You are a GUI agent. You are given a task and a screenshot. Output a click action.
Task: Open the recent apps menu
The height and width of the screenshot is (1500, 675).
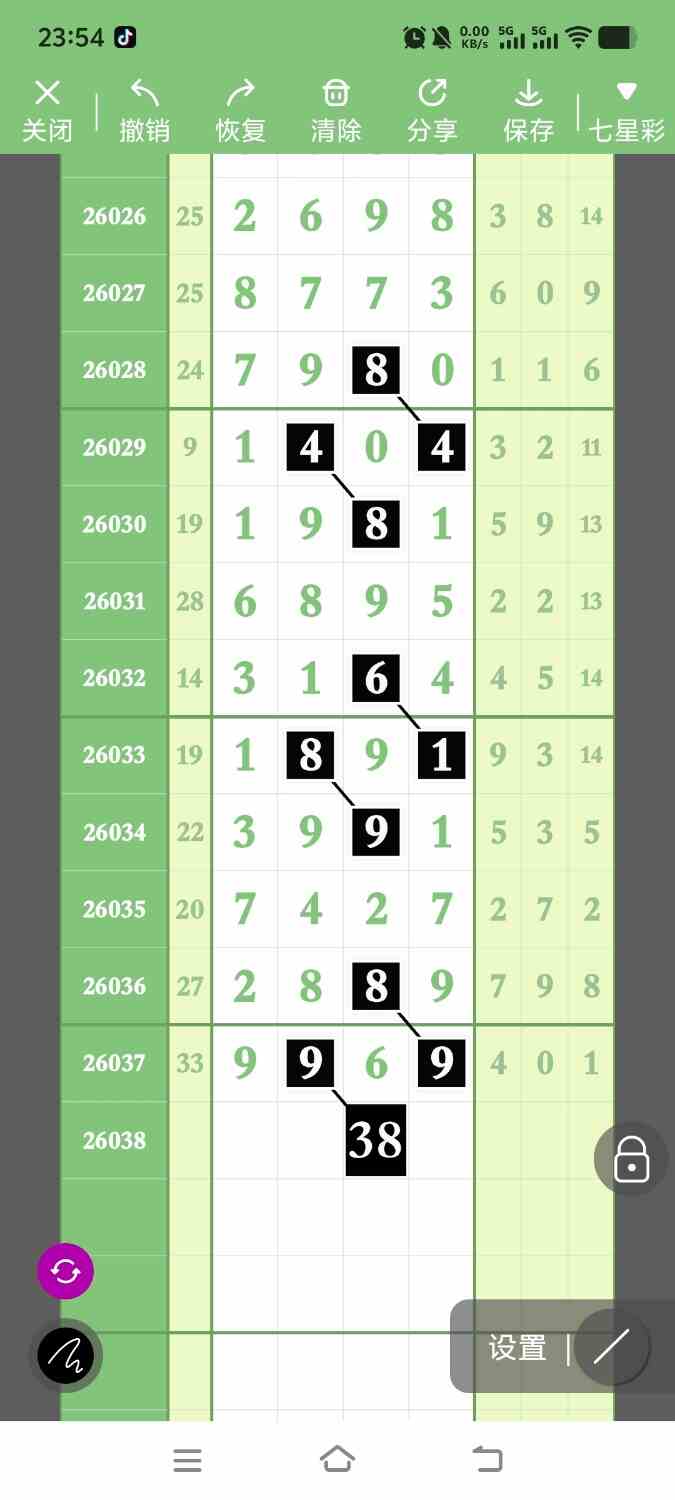tap(187, 1460)
